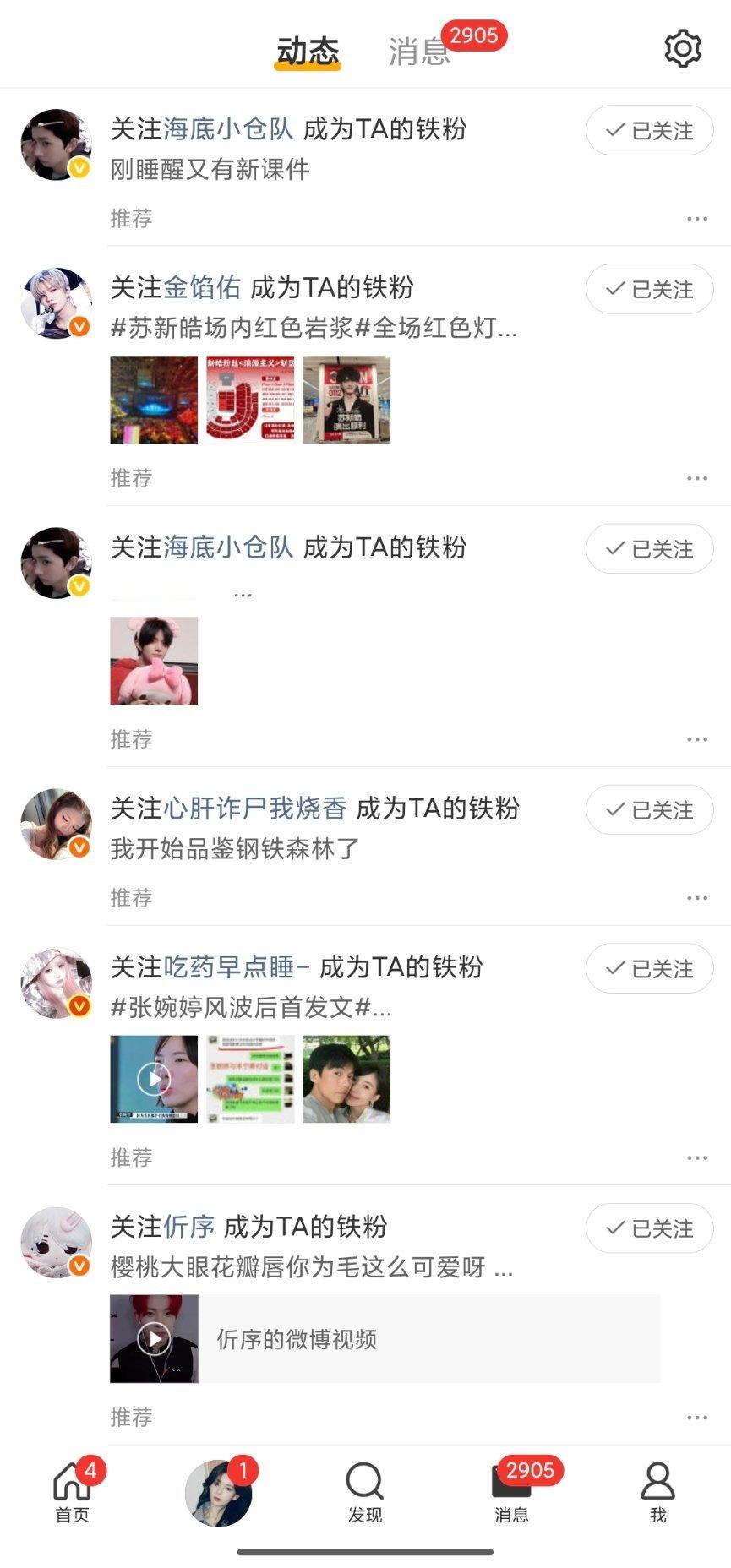Tap 已关注 on 忻序's post
This screenshot has height=1568, width=731.
(x=648, y=1228)
